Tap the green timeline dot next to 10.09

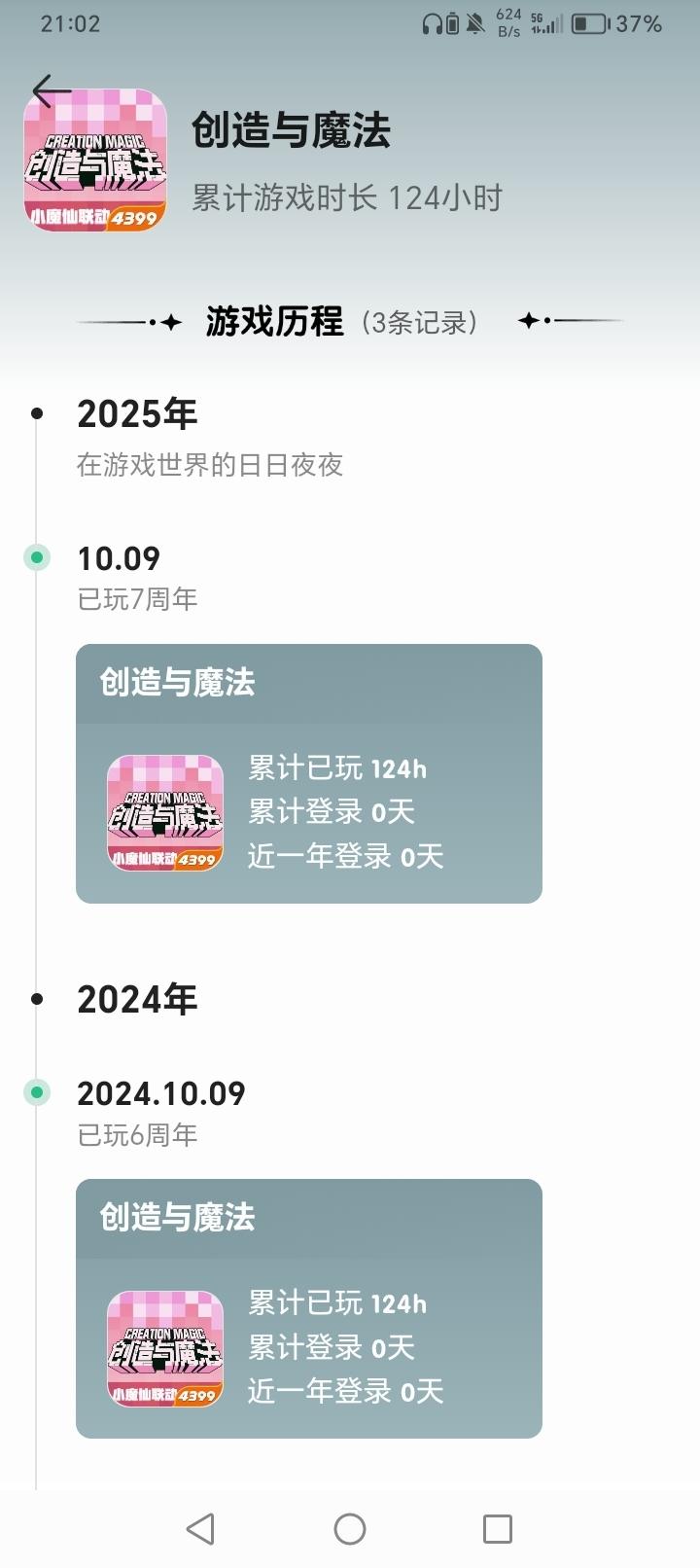pos(36,556)
